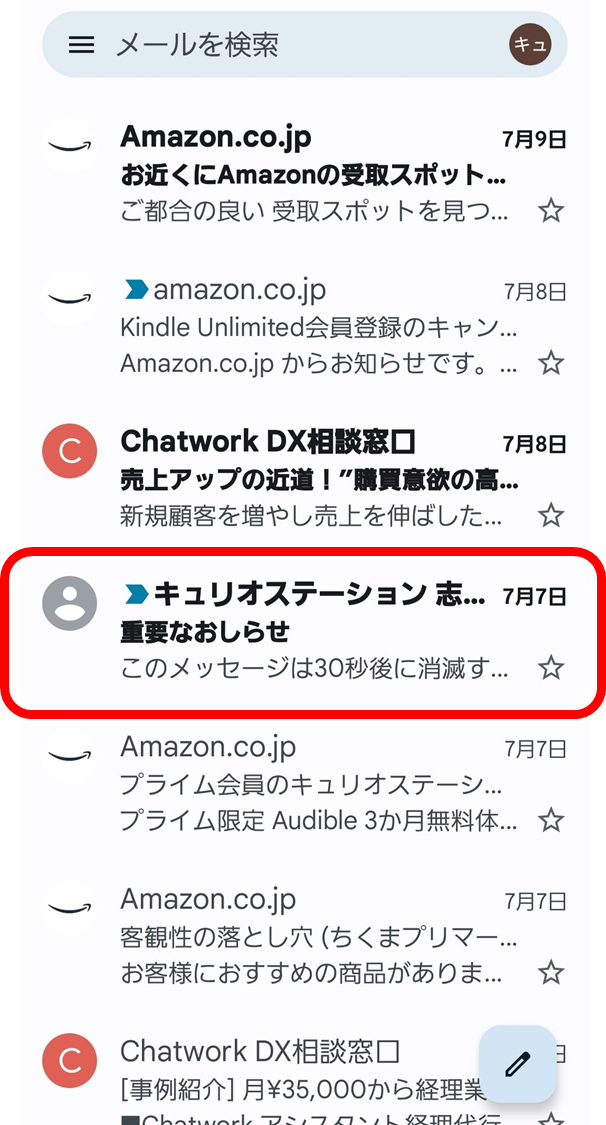Open the 重要なおしらせ email

[310, 631]
